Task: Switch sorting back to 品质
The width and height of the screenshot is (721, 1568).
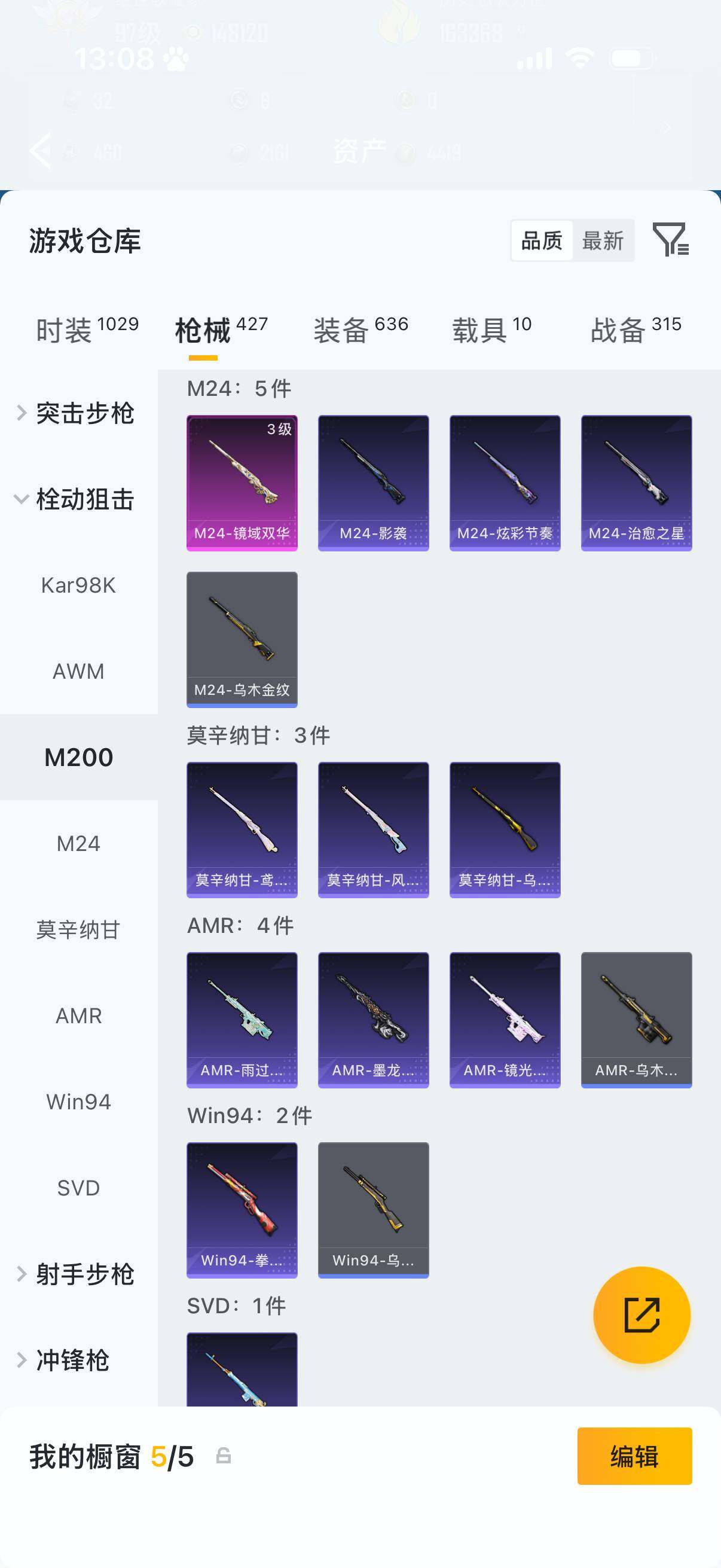Action: (x=543, y=241)
